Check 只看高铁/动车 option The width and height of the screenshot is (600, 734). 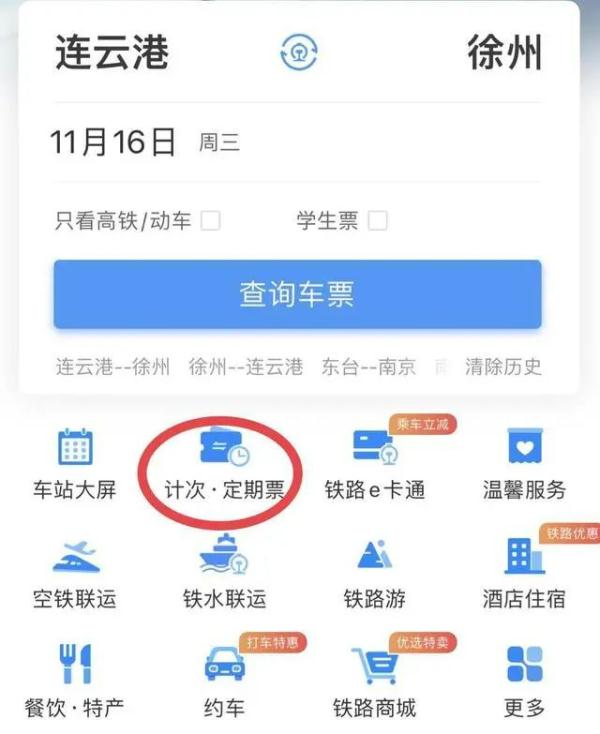(x=210, y=221)
